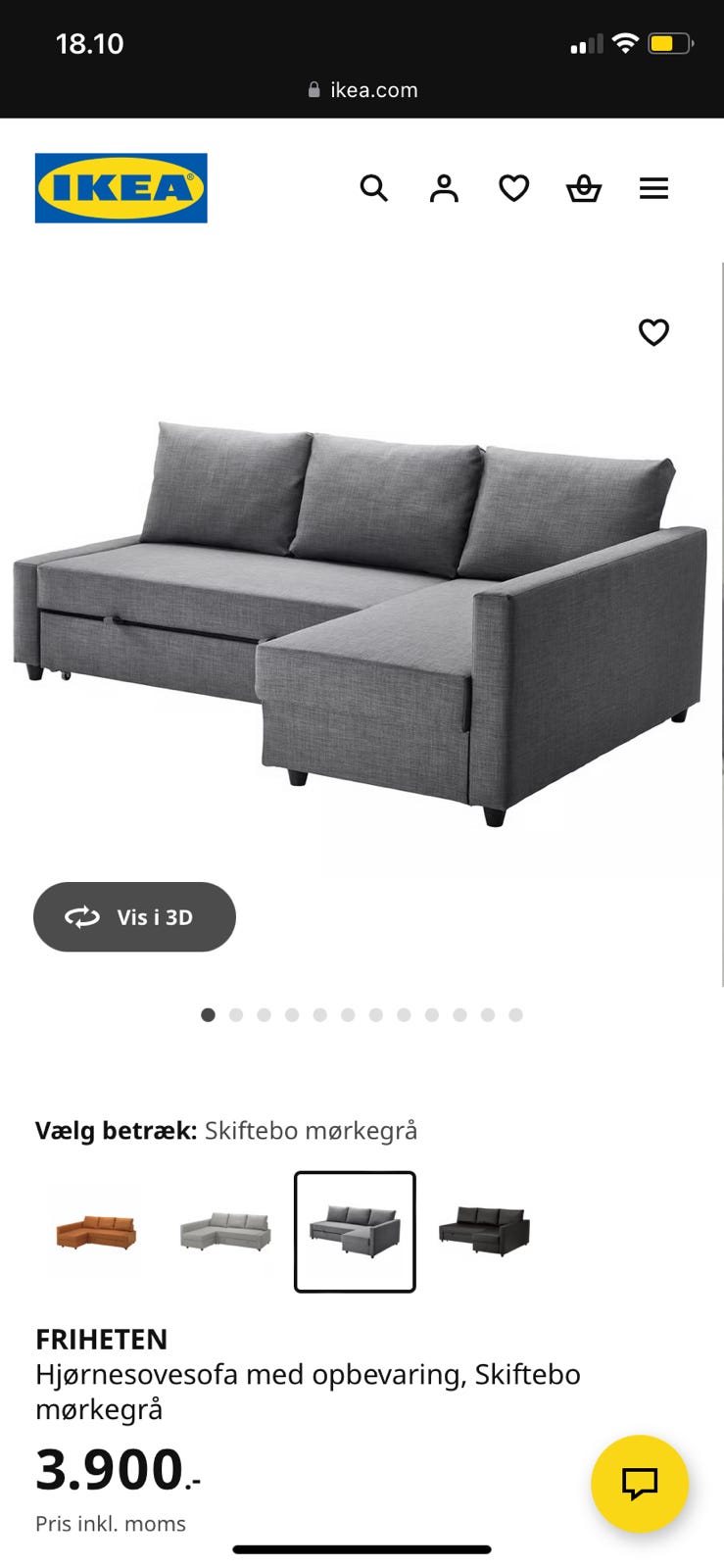Click the IKEA logo to go home
Image resolution: width=724 pixels, height=1568 pixels.
pyautogui.click(x=121, y=188)
